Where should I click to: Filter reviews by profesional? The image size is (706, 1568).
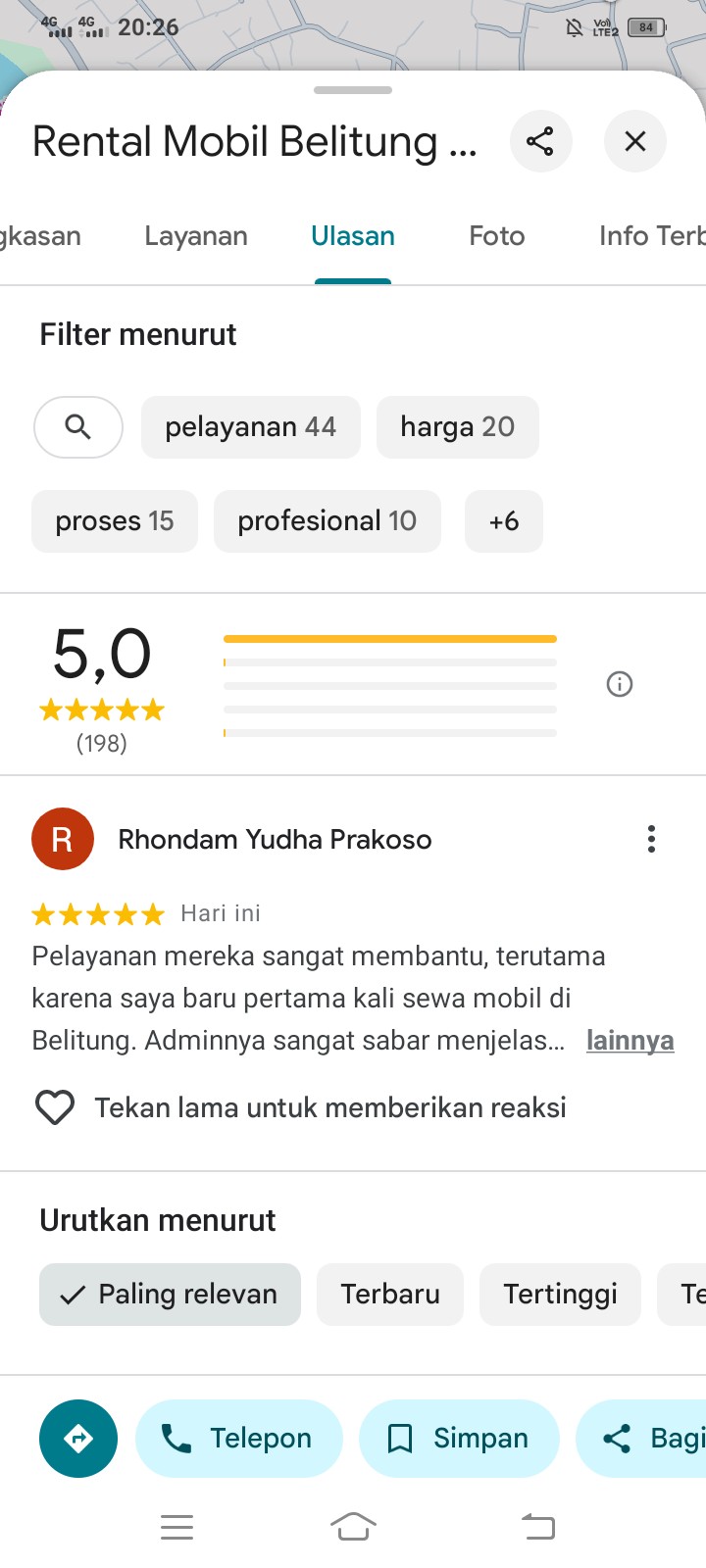[x=328, y=521]
